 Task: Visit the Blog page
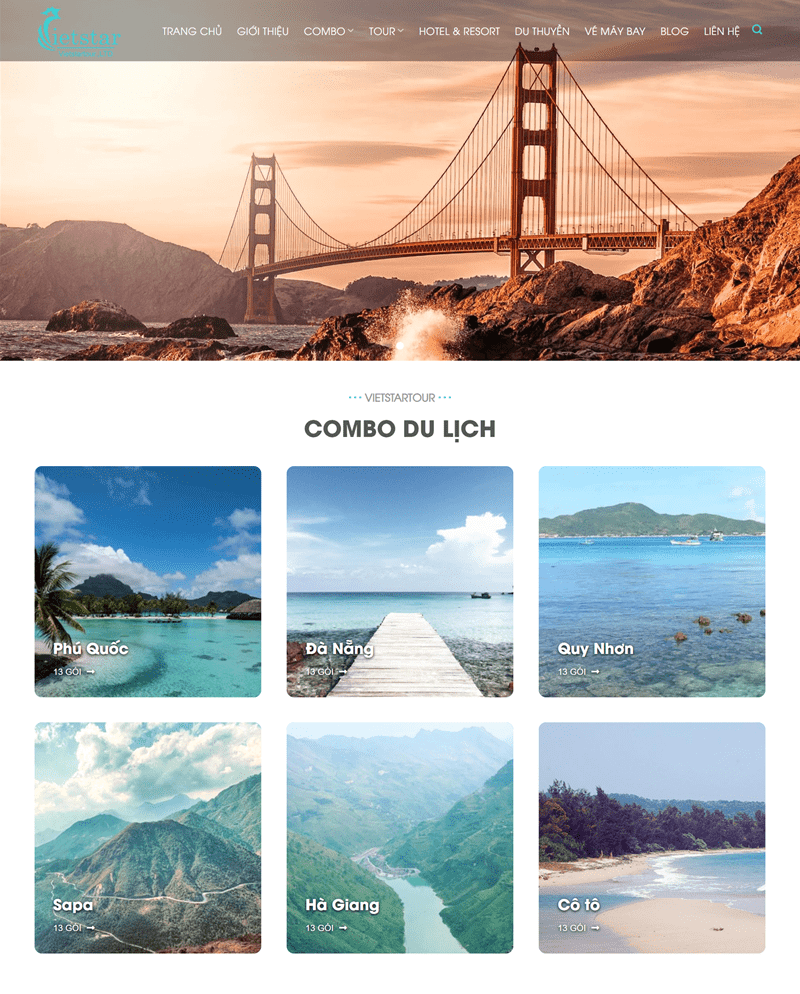(674, 31)
